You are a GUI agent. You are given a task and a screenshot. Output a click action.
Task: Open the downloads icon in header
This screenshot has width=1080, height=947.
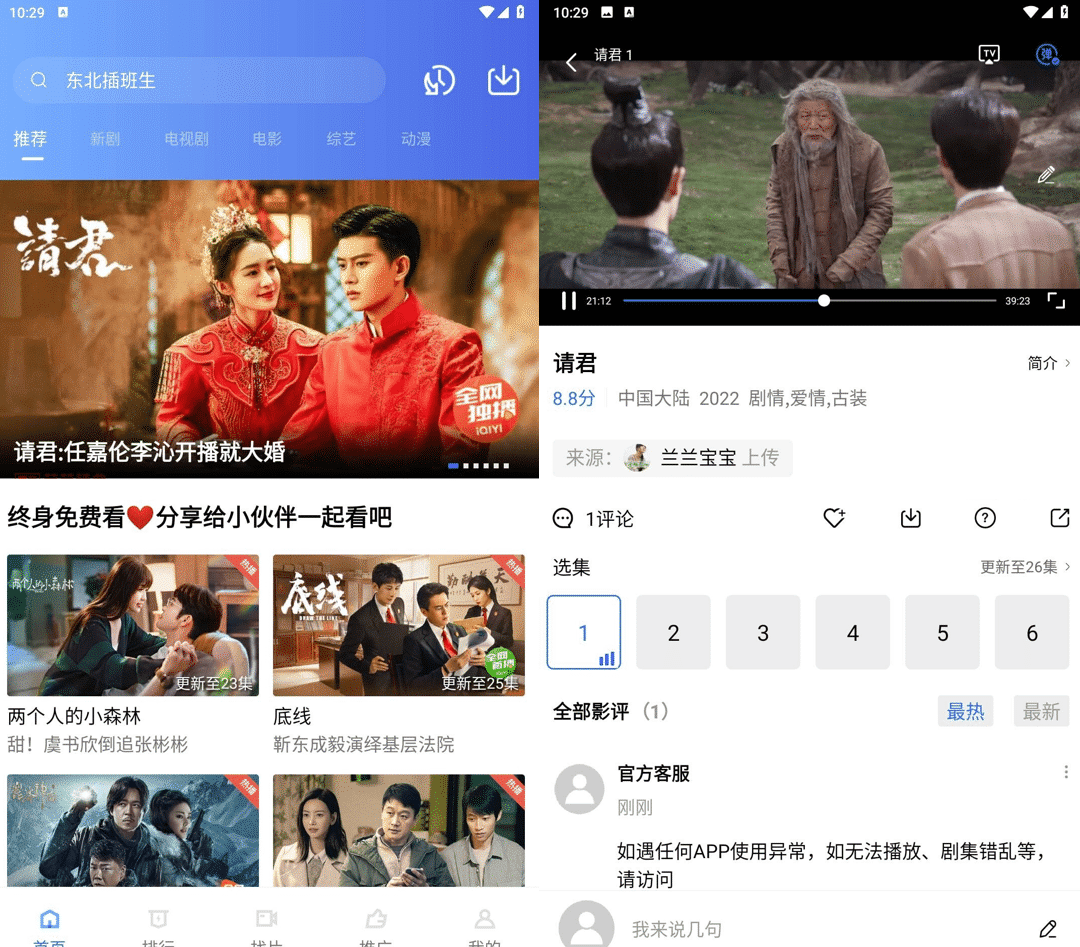(503, 81)
